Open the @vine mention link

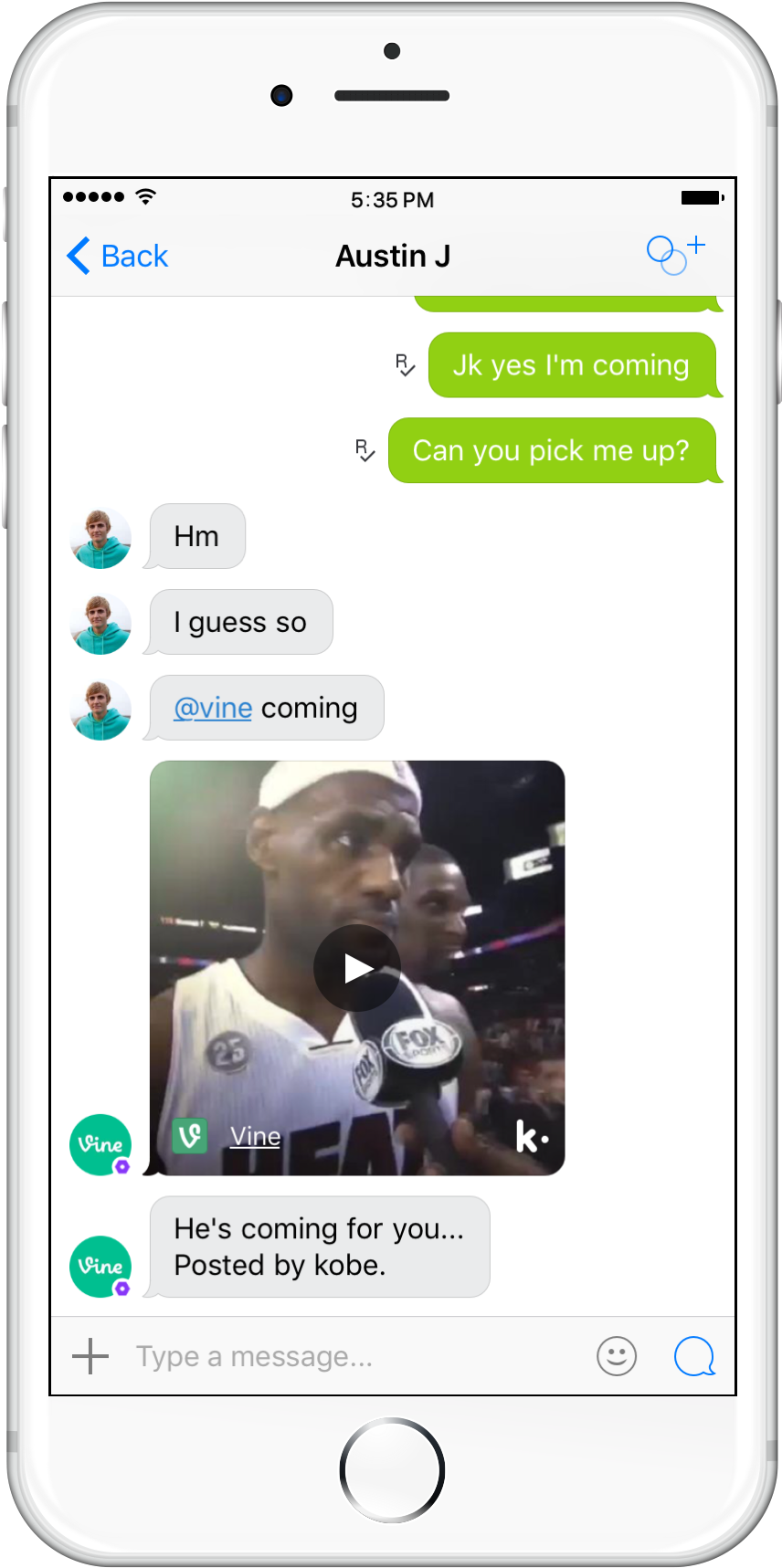click(213, 708)
